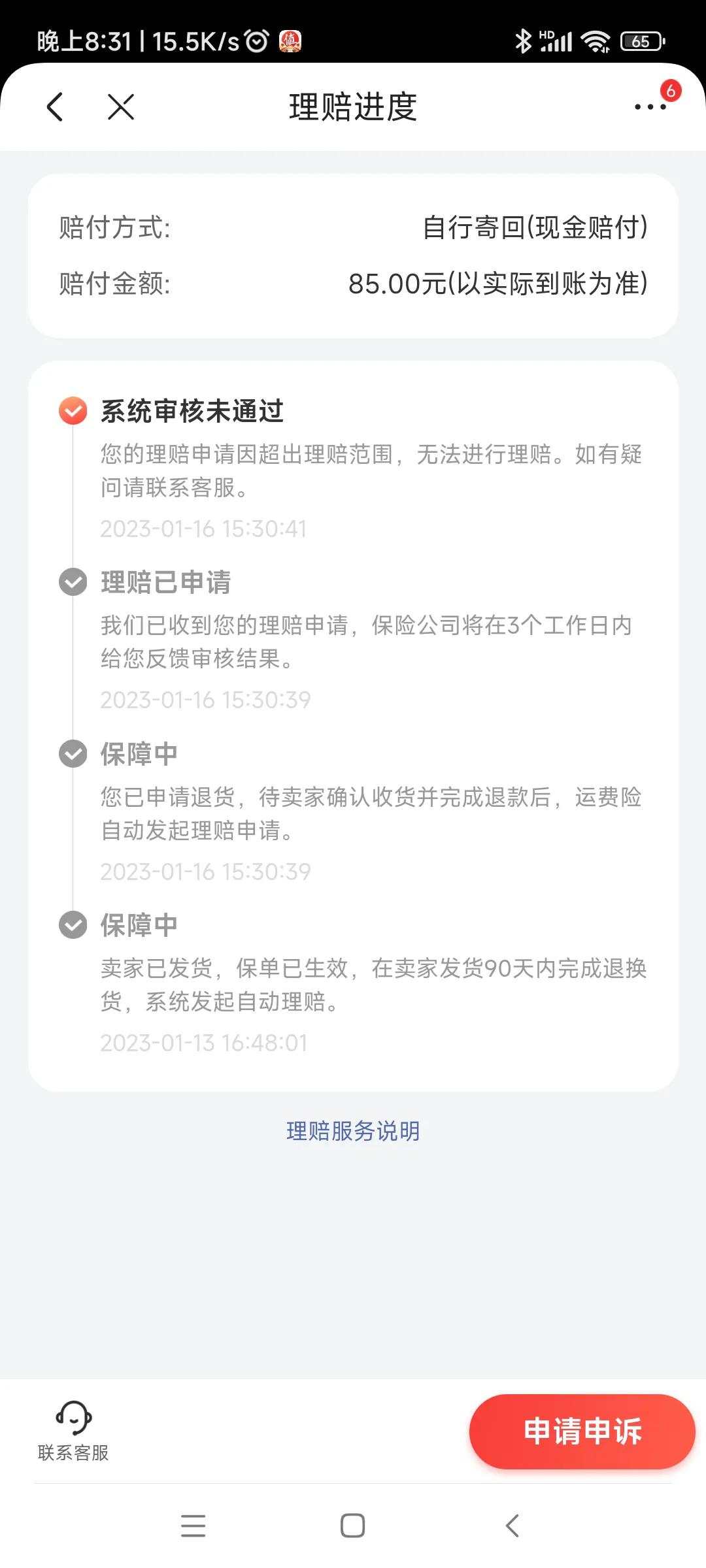Tap the red checkmark beside 系统审核未通过
The width and height of the screenshot is (706, 1568).
pyautogui.click(x=73, y=410)
